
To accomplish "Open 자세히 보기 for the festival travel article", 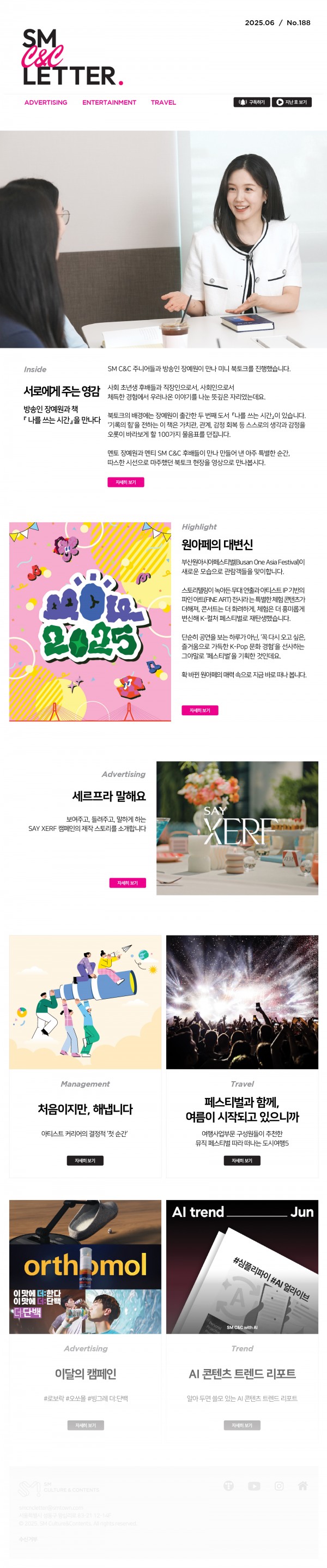I will tap(242, 1160).
